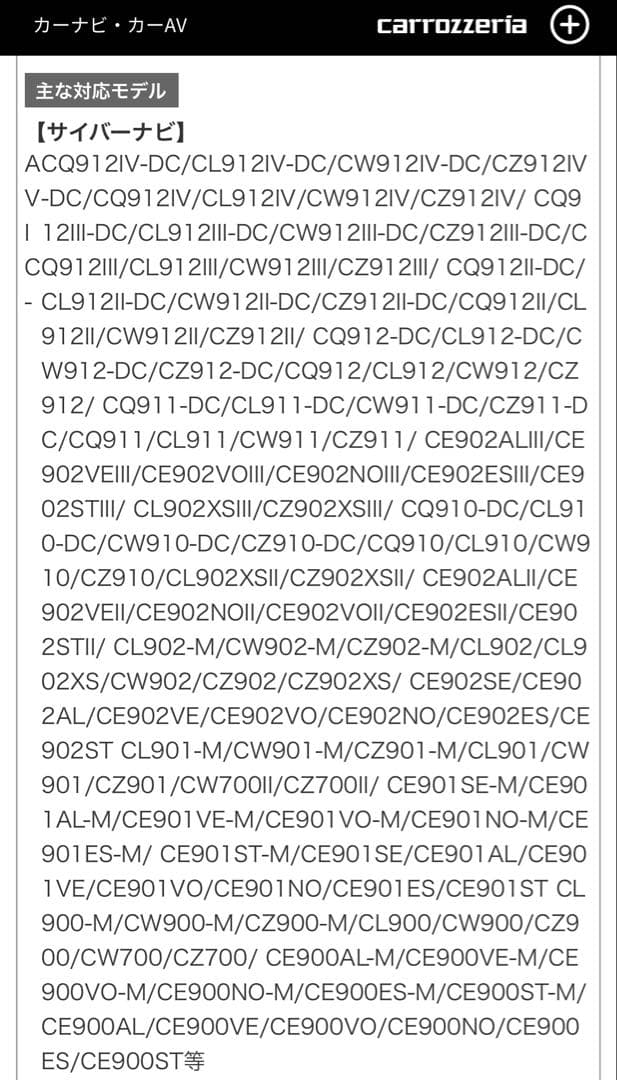The height and width of the screenshot is (1080, 617).
Task: Expand the carrozzeria menu plus icon
Action: (x=570, y=26)
